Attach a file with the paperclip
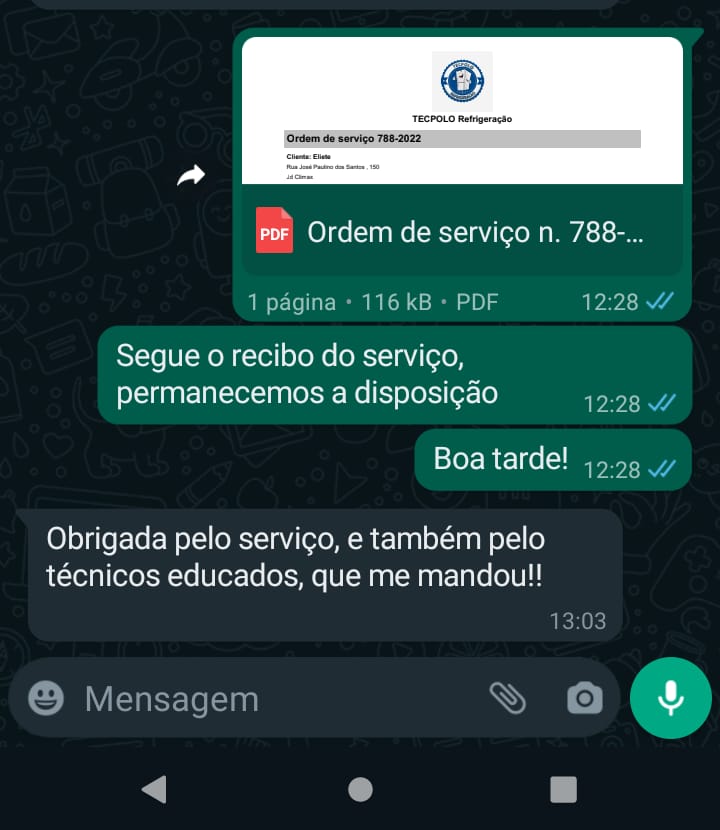This screenshot has width=720, height=830. [508, 698]
